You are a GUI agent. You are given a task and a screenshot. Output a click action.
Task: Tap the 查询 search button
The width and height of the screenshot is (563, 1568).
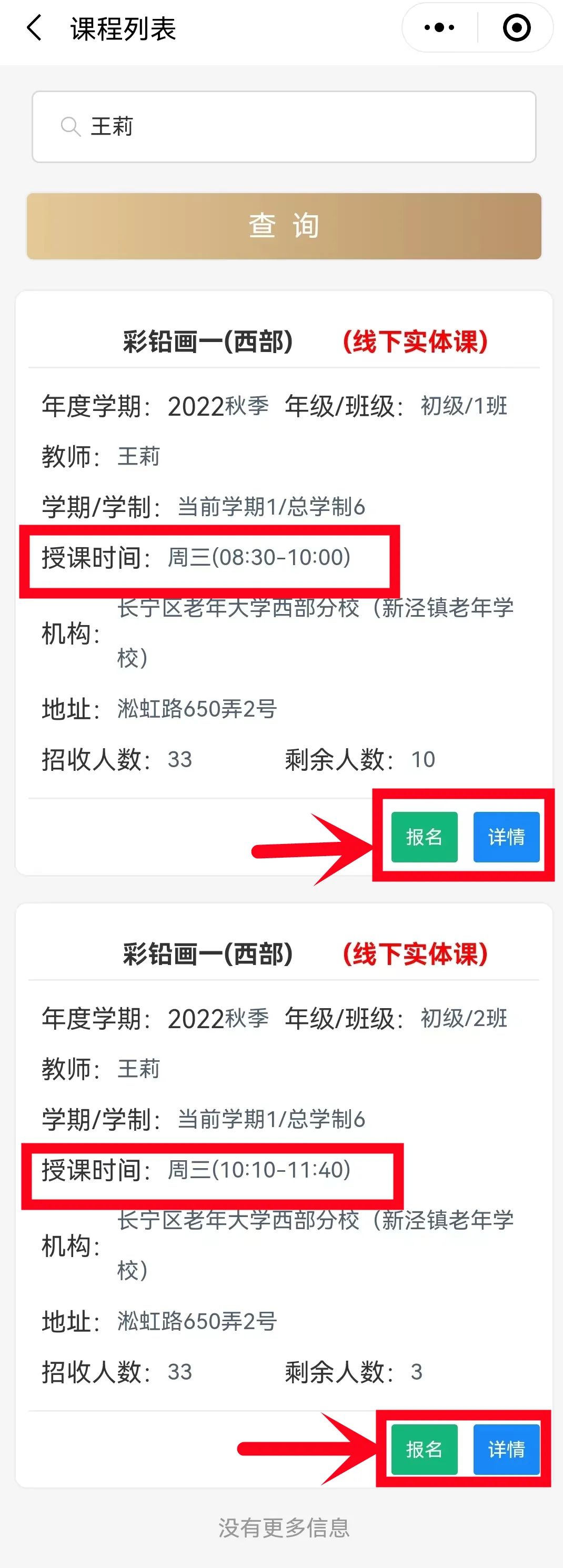[284, 226]
